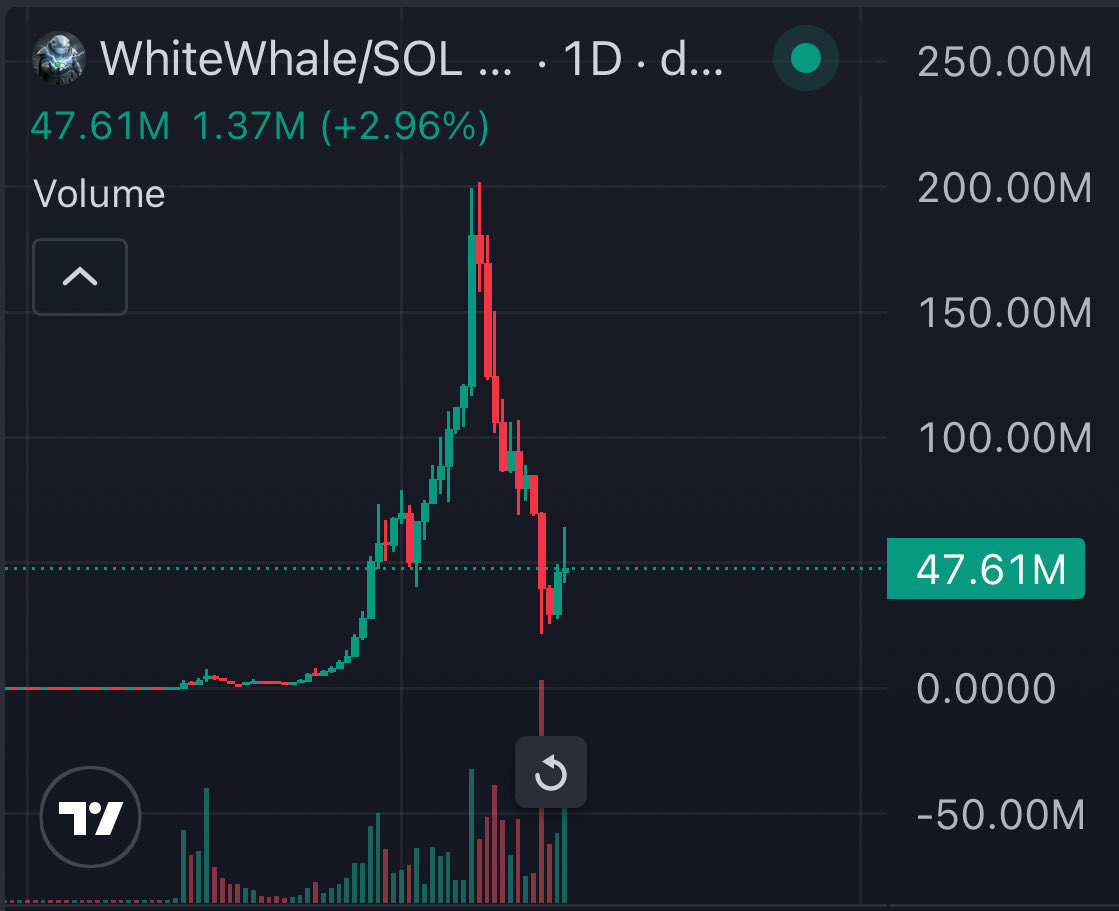Open the WhiteWhale/SOL symbol title
The image size is (1119, 911).
coord(306,60)
